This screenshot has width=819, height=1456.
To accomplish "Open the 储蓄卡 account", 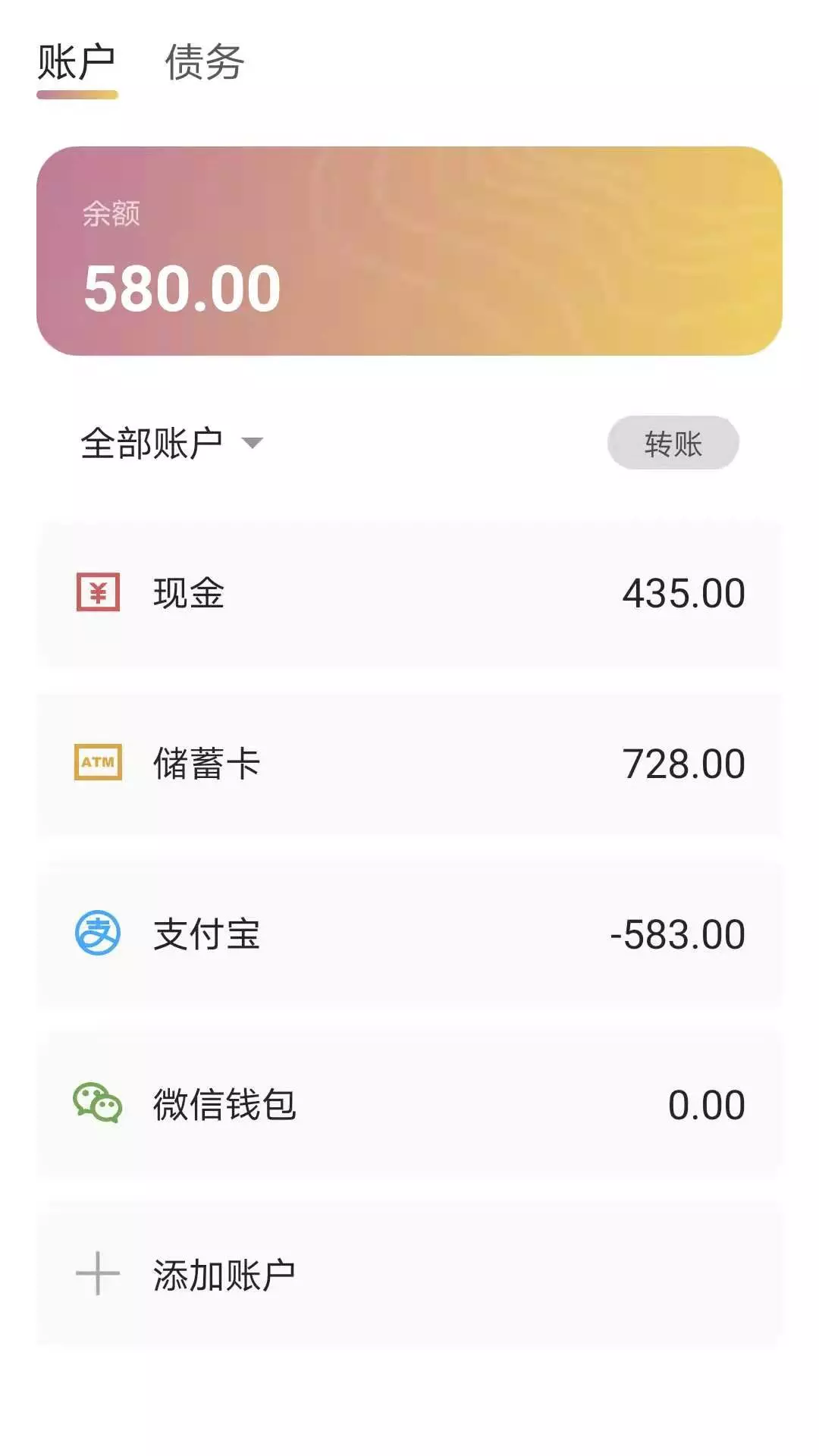I will [x=409, y=764].
